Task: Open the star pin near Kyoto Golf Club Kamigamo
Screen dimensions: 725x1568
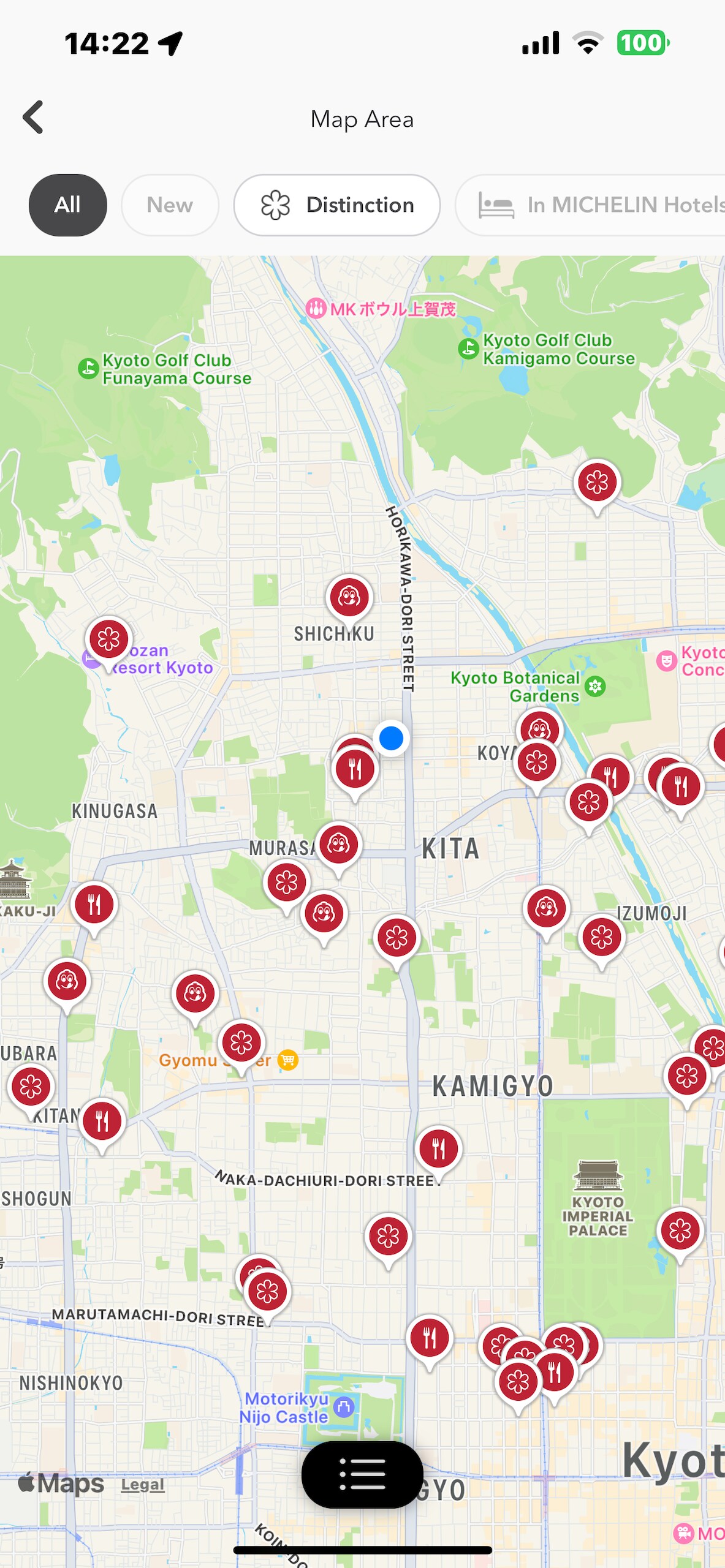Action: 597,483
